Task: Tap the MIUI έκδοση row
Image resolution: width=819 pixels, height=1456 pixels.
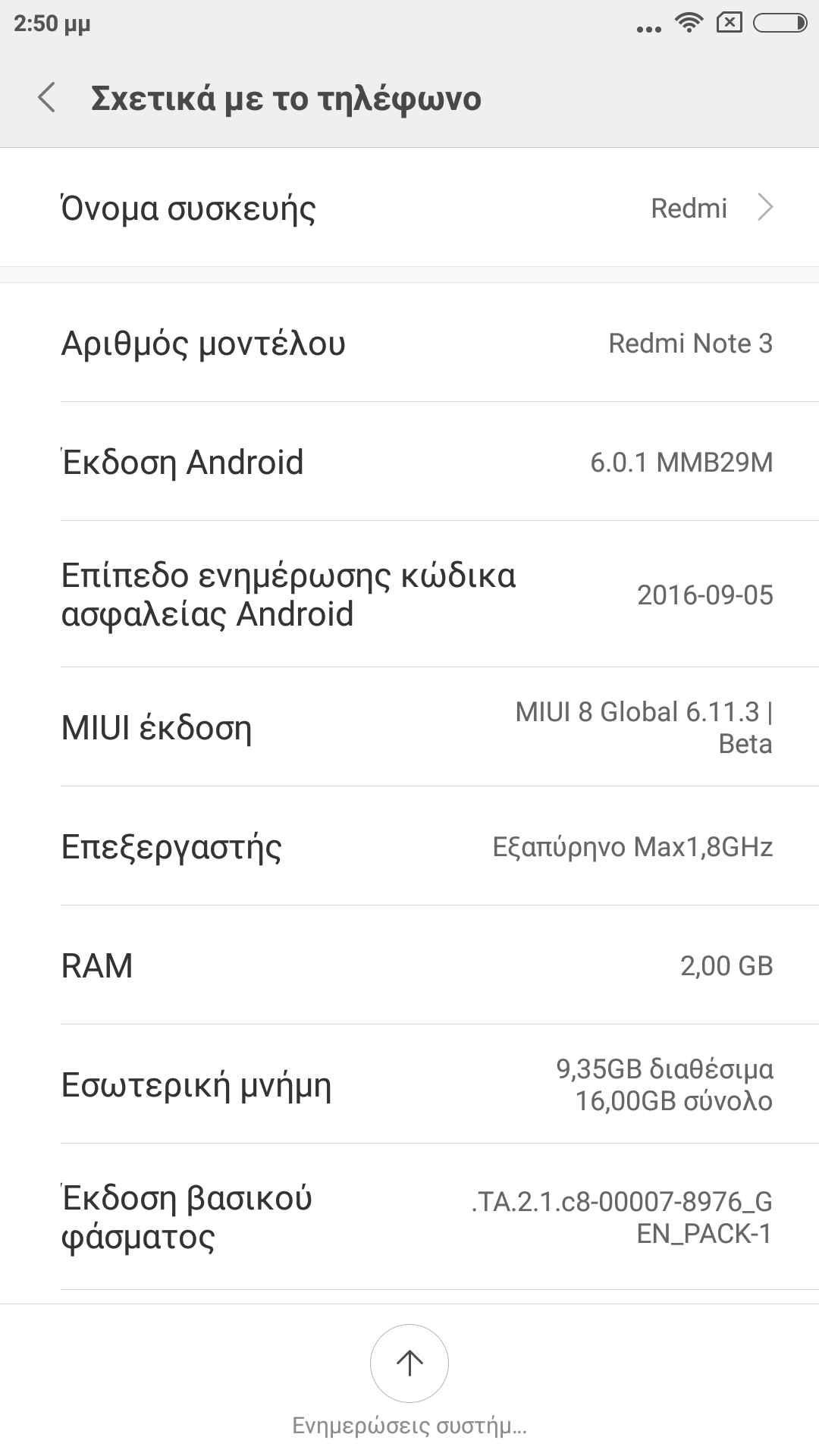Action: click(x=409, y=727)
